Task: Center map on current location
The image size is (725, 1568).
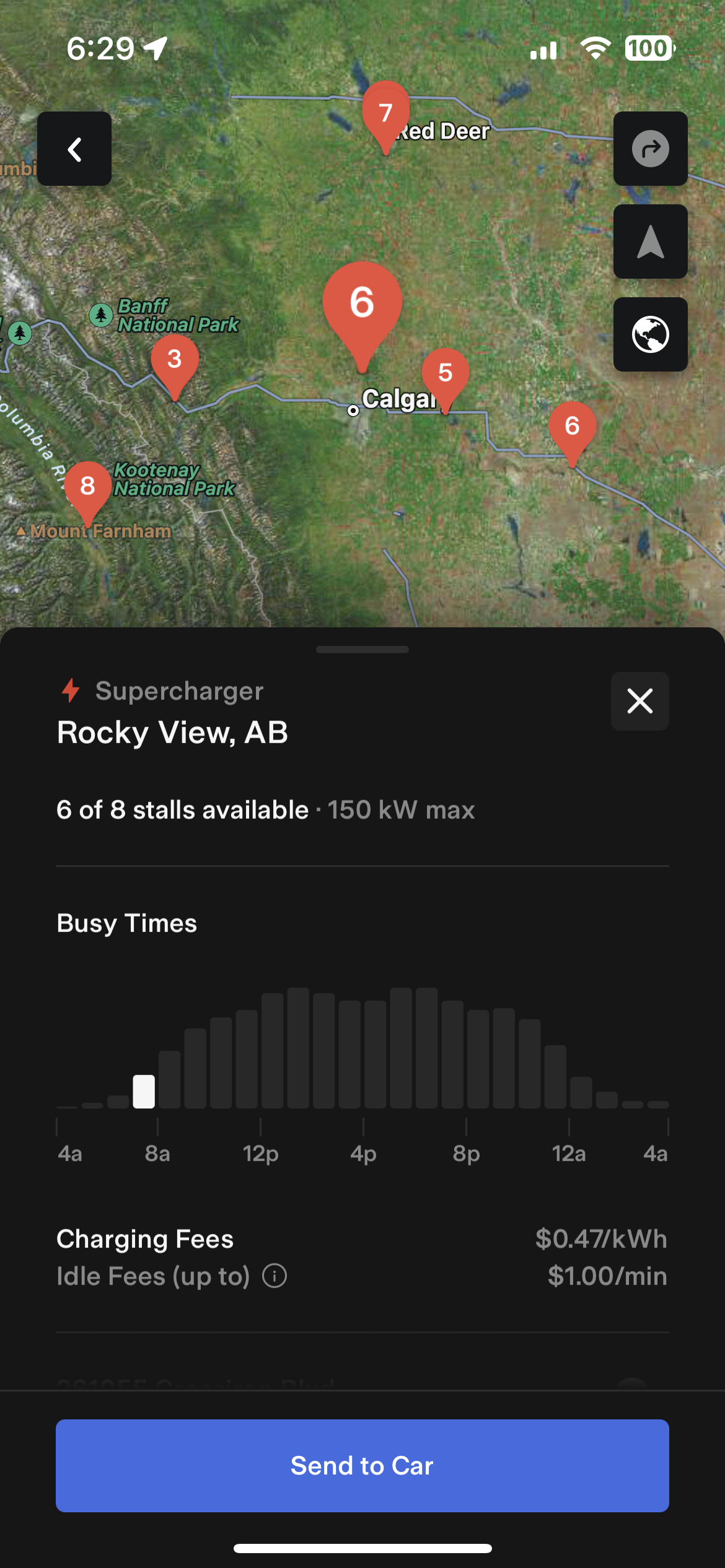Action: click(x=650, y=242)
